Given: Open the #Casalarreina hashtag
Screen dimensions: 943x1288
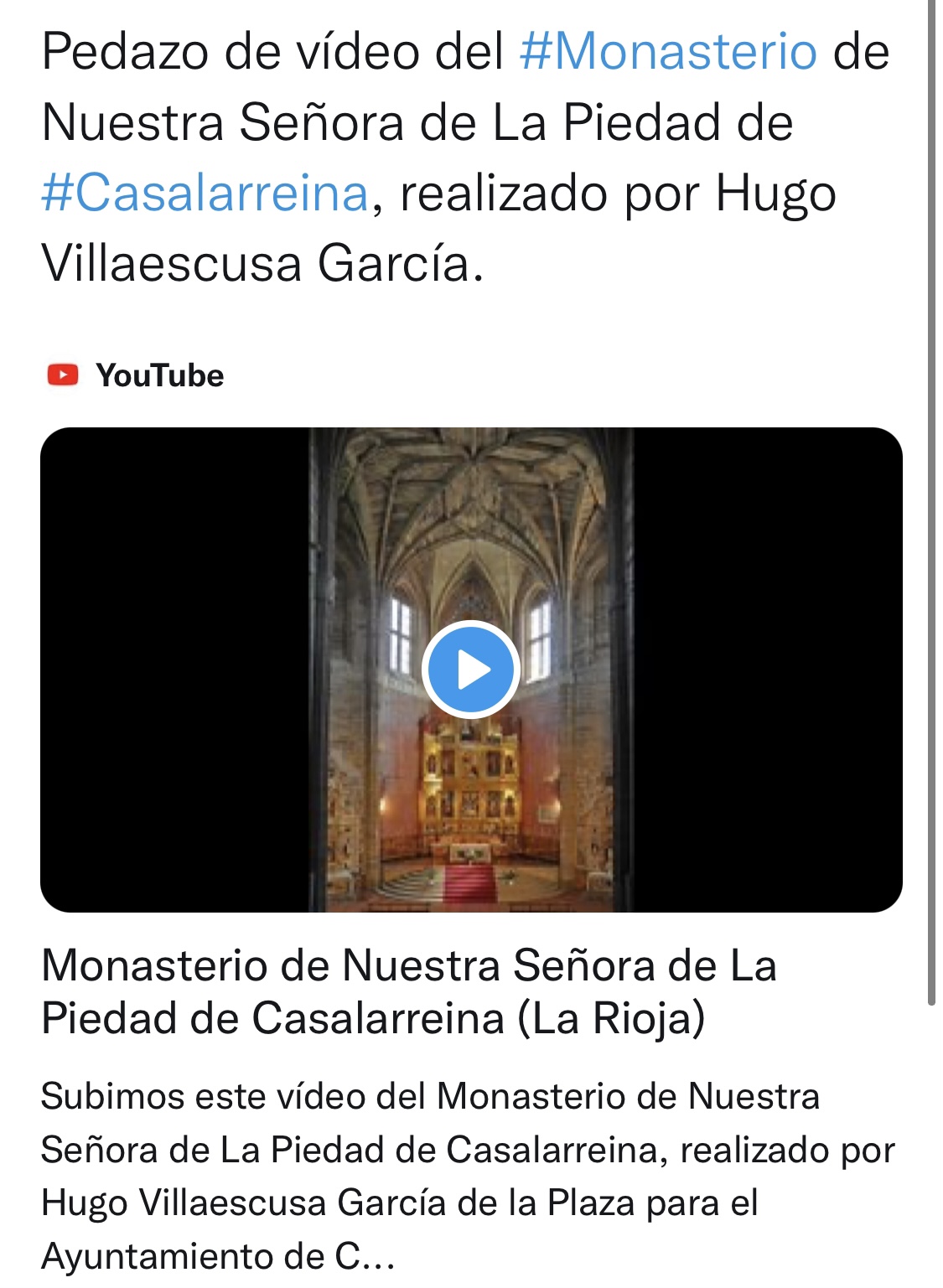Looking at the screenshot, I should click(205, 194).
